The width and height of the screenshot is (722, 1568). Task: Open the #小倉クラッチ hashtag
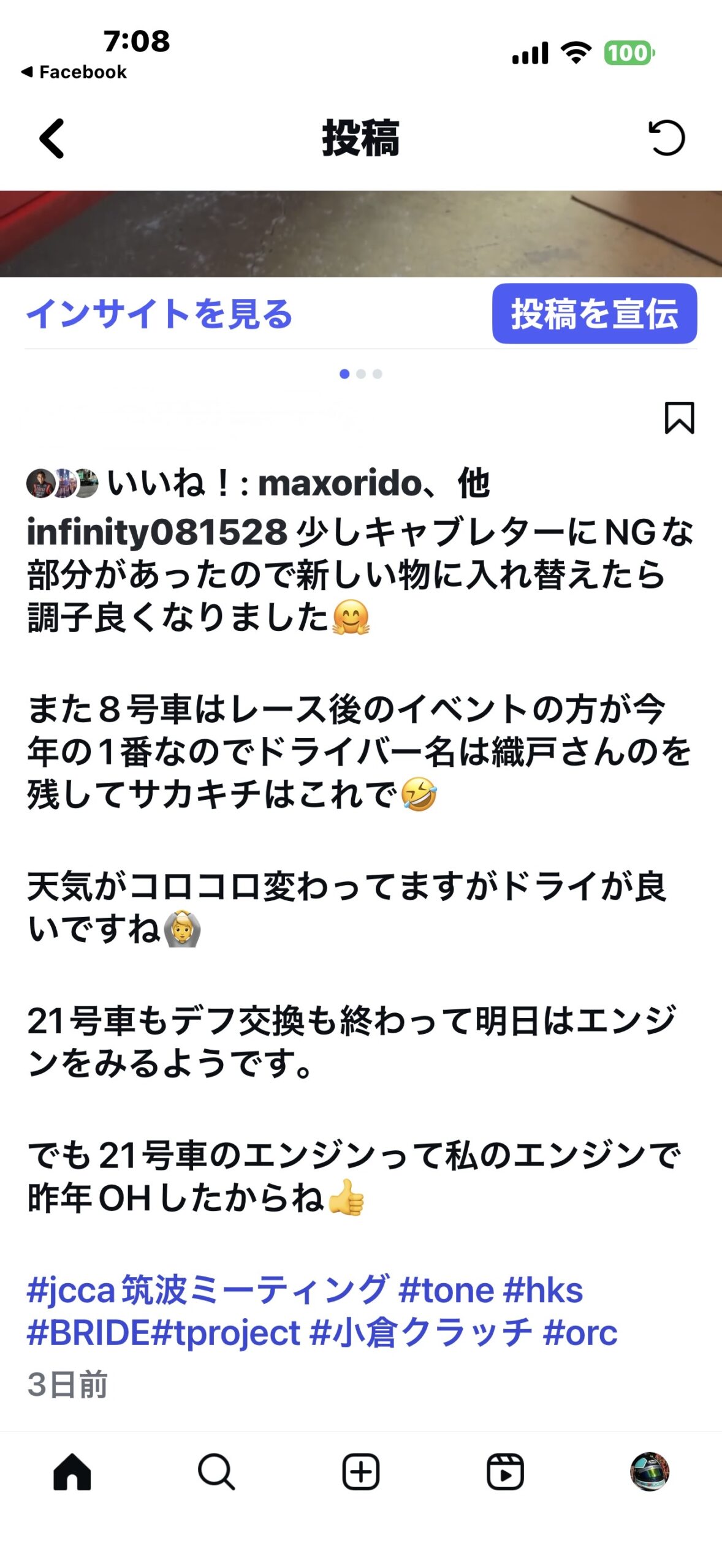tap(420, 1333)
